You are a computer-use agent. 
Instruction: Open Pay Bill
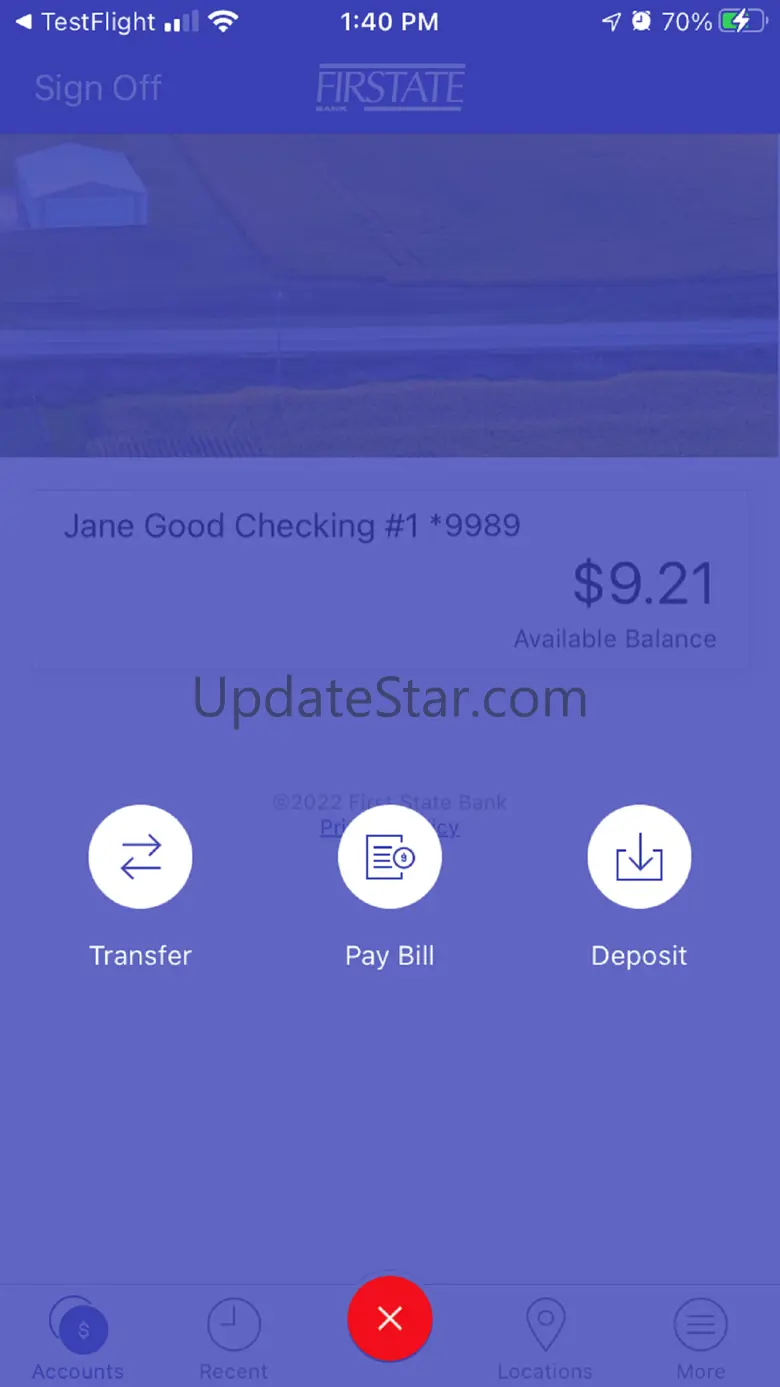[x=390, y=857]
